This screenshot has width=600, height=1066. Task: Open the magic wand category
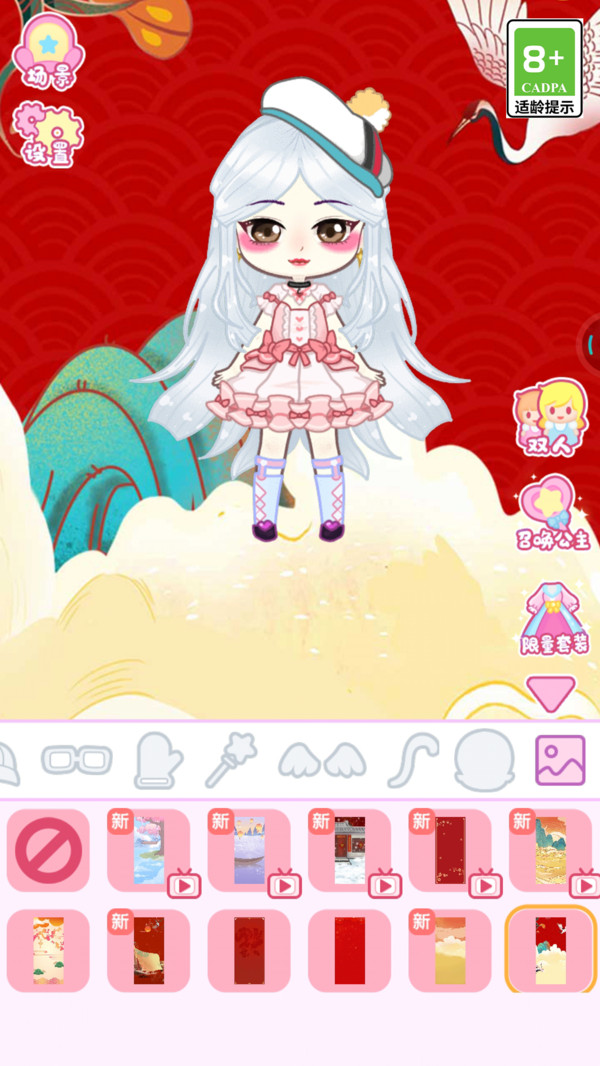[x=231, y=760]
